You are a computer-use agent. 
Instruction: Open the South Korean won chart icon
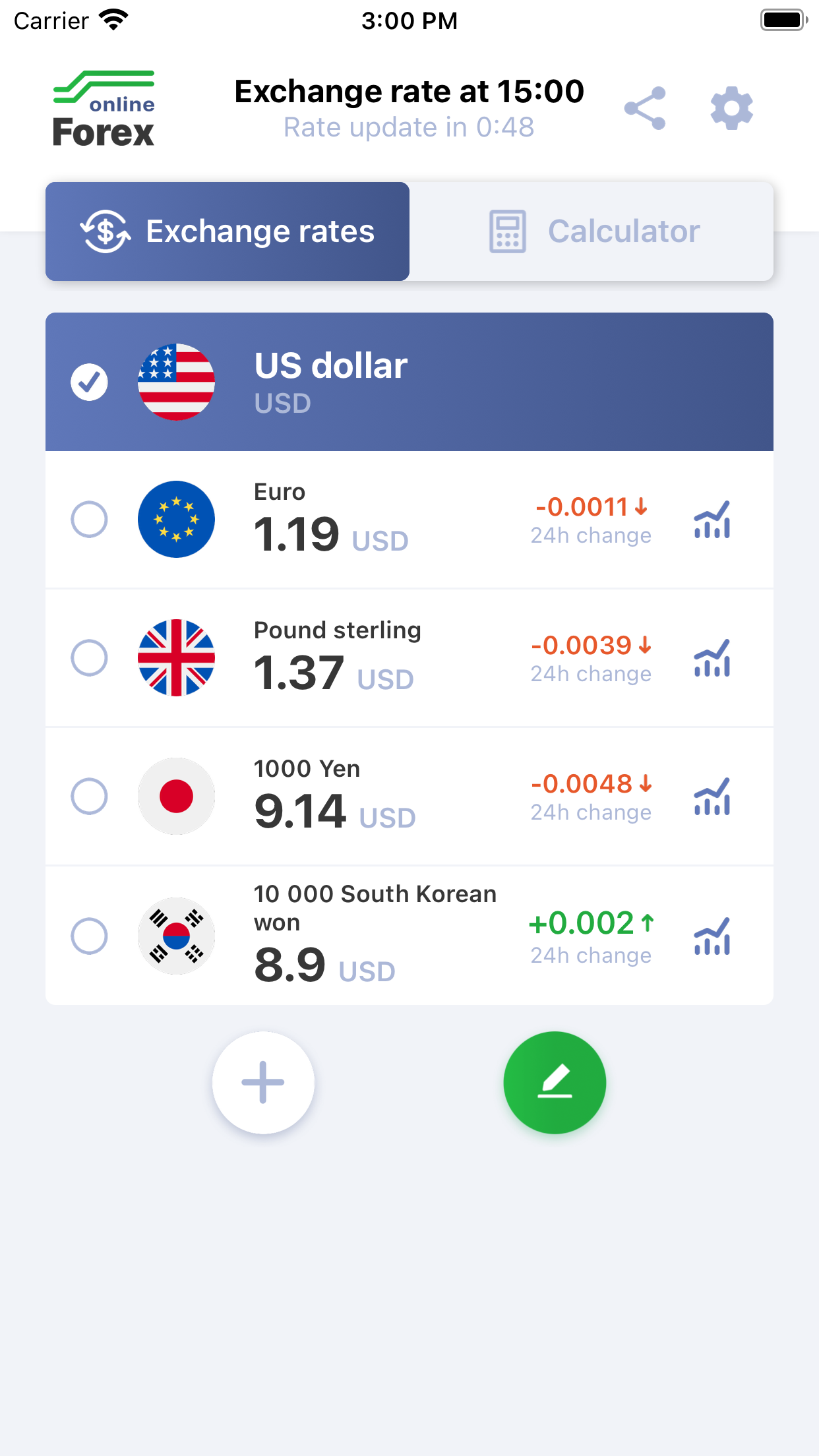pos(712,939)
